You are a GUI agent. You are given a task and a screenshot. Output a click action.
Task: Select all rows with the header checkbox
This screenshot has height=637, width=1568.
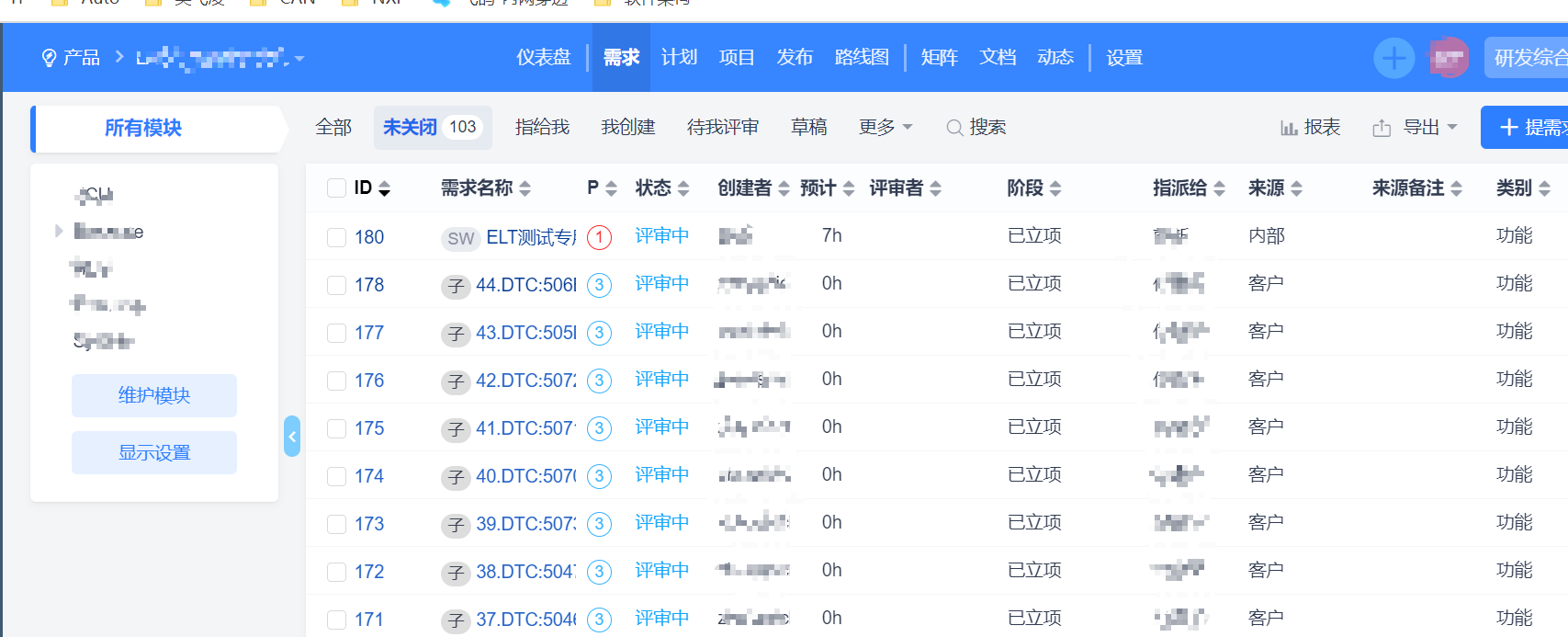[x=336, y=188]
